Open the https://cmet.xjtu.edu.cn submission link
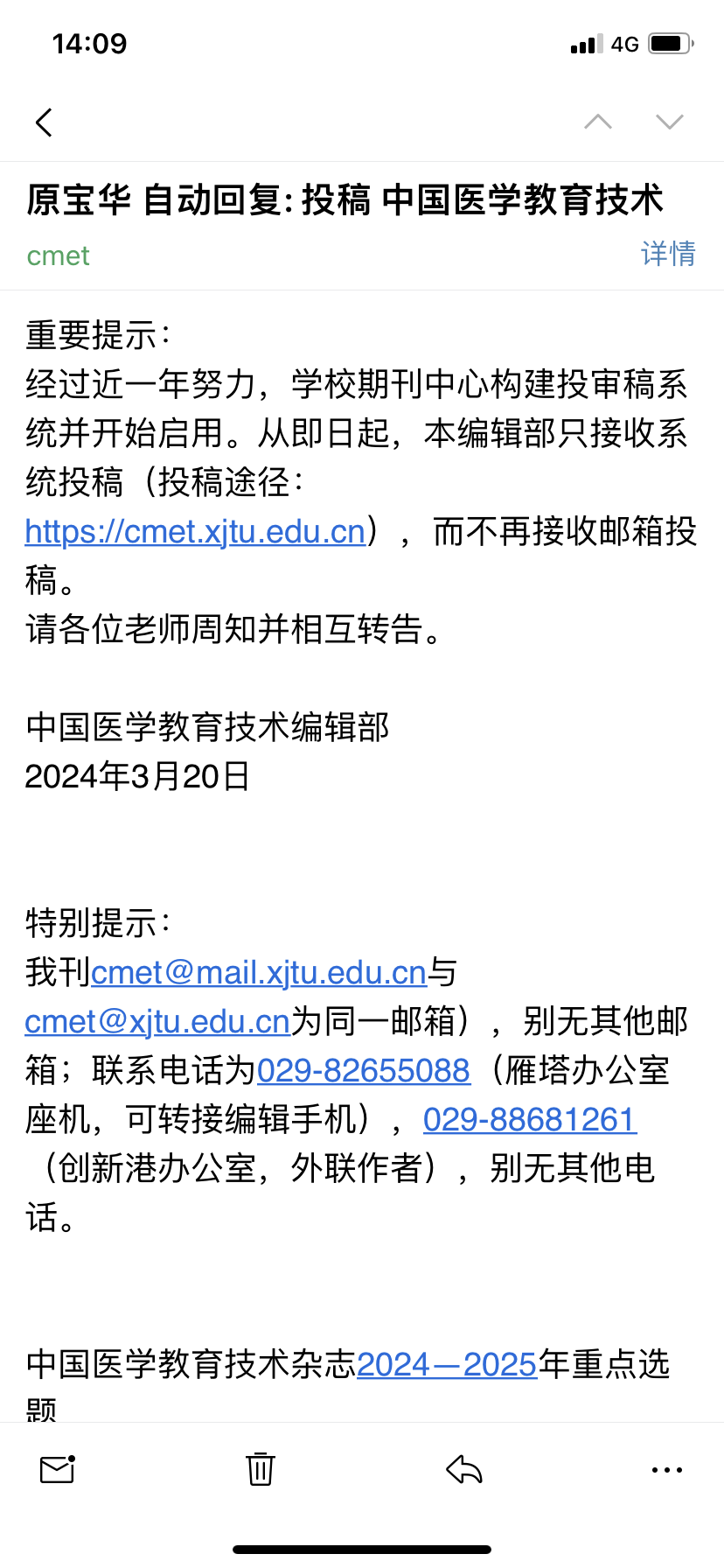The width and height of the screenshot is (724, 1568). [195, 531]
